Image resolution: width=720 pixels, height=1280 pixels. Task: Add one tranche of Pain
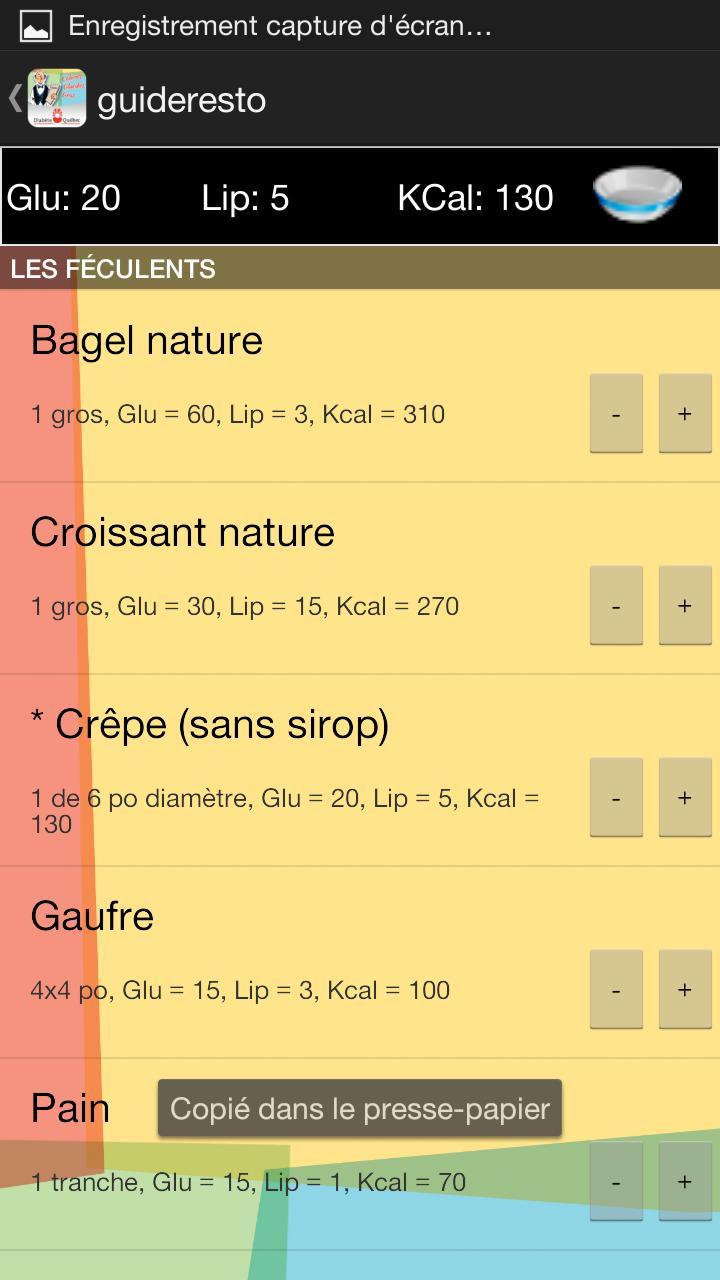pos(684,1181)
